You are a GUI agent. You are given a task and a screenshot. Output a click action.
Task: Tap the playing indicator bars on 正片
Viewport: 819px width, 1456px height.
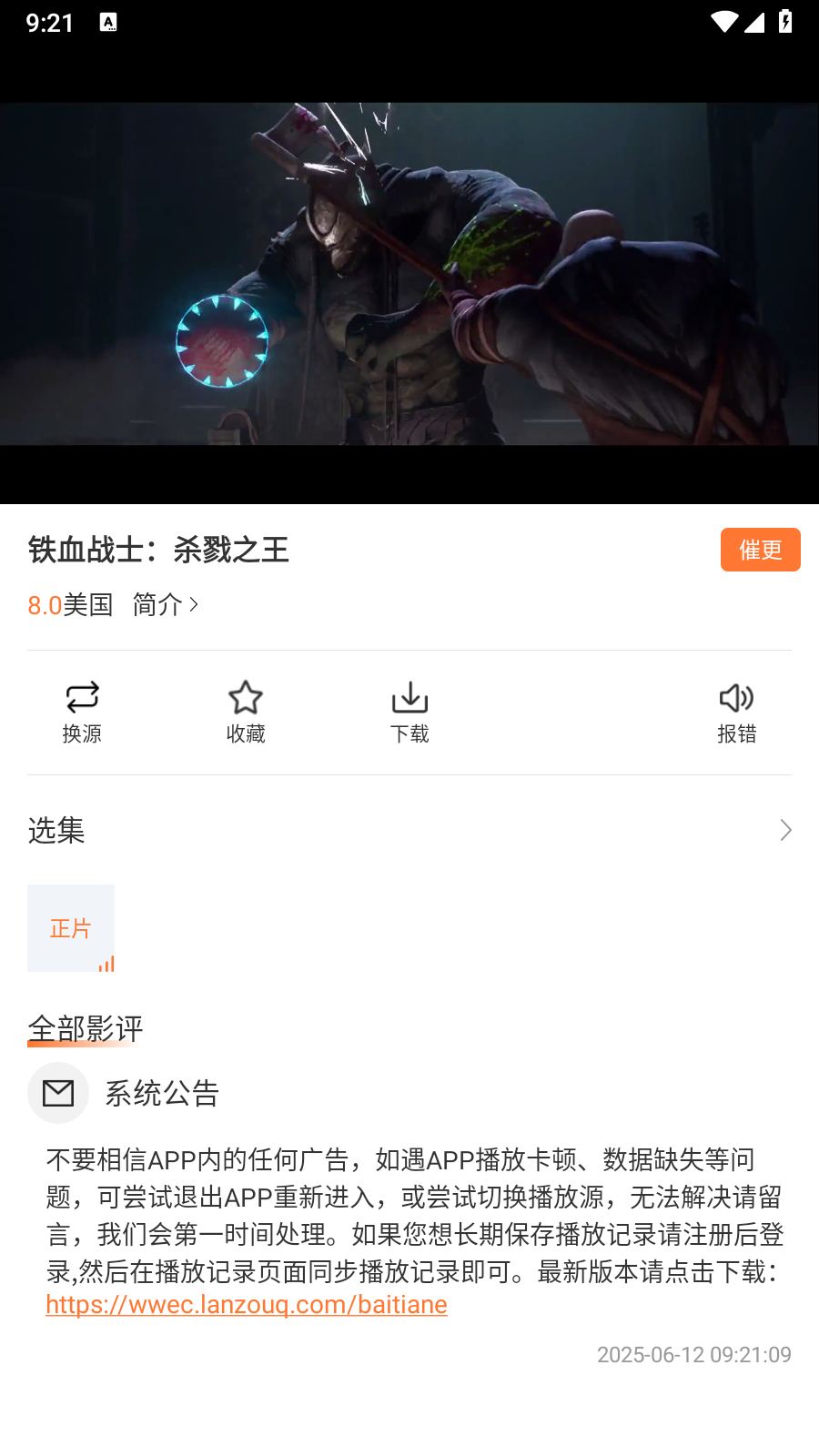point(107,965)
